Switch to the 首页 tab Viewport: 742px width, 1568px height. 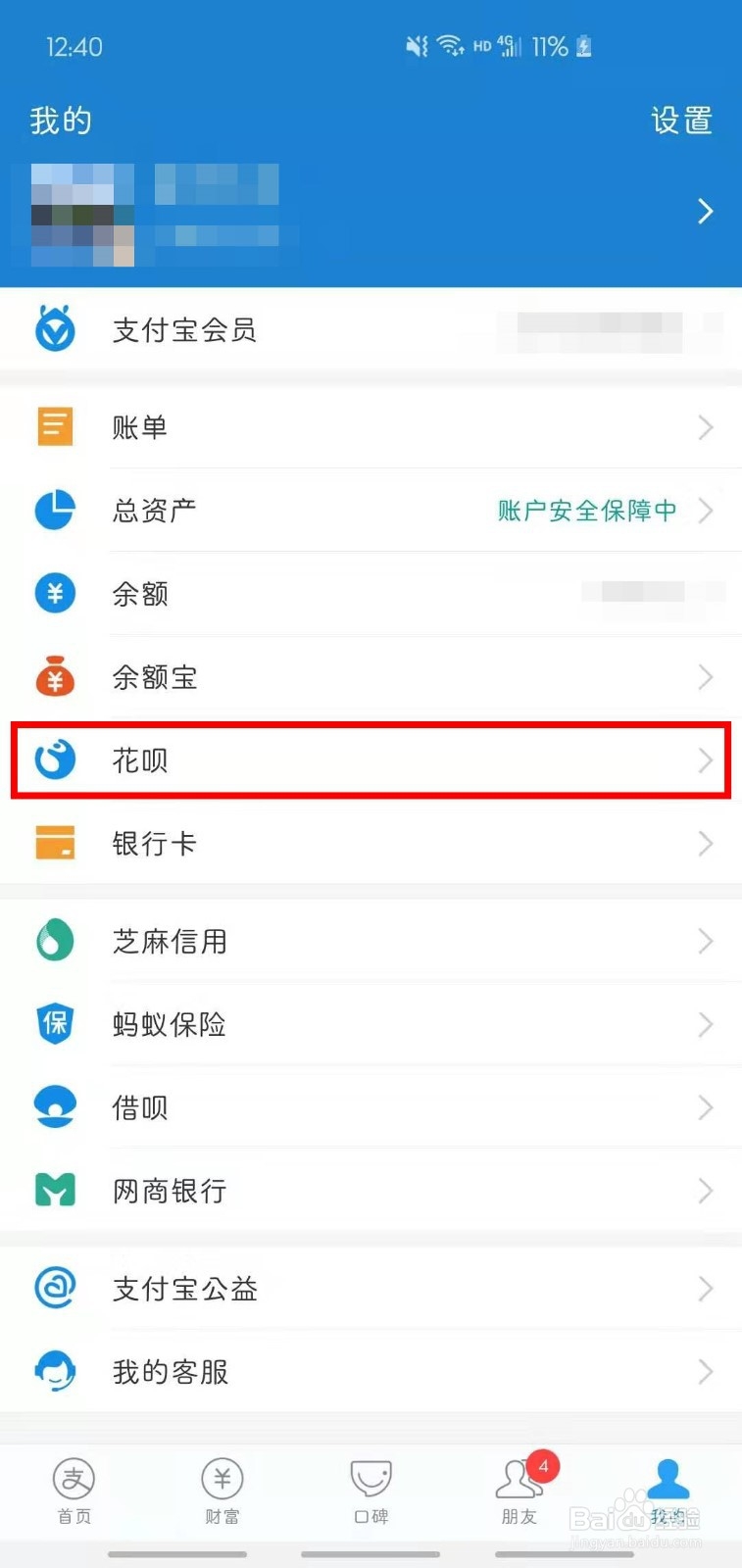74,1490
